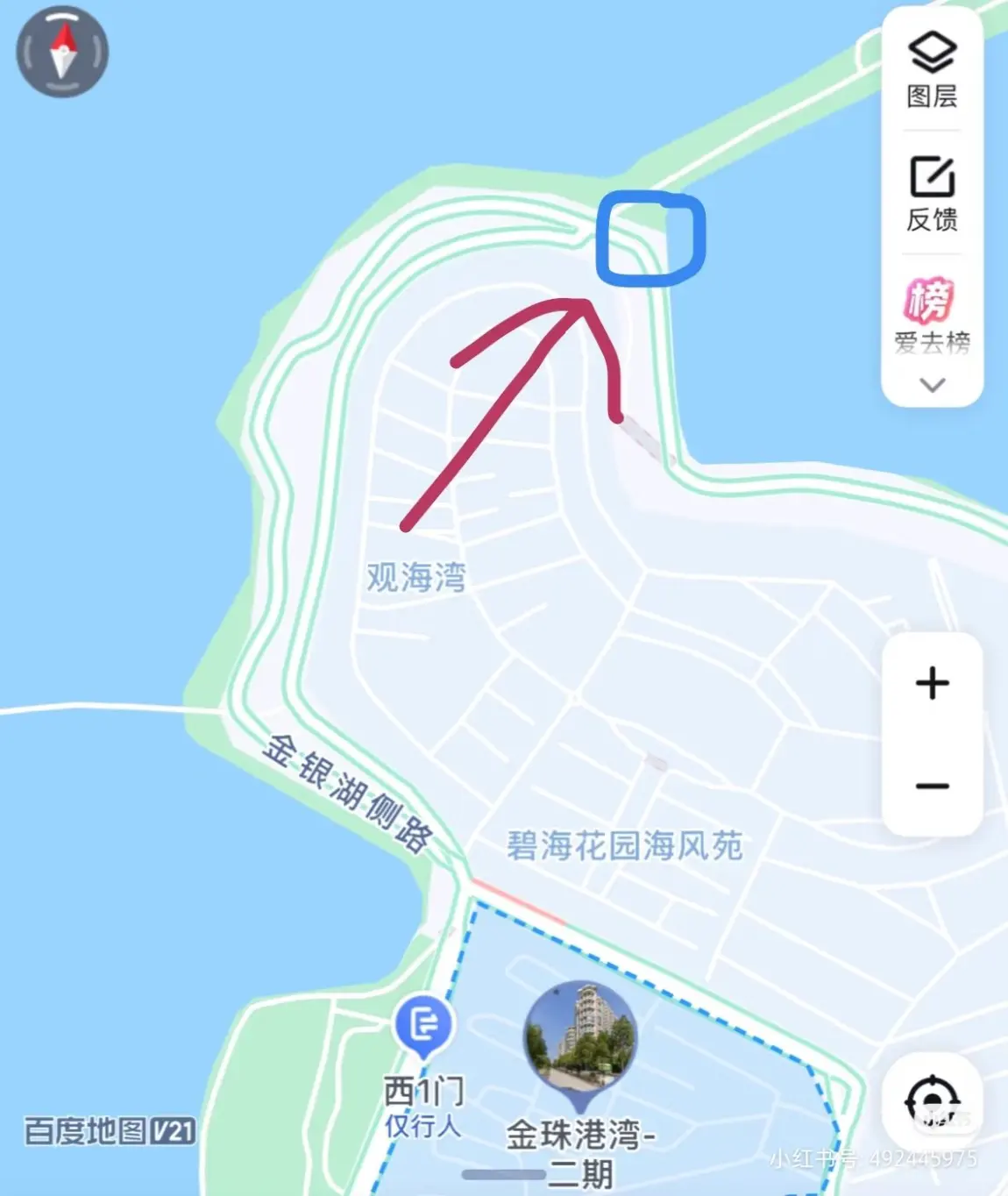Tap the compass to reset map orientation
Viewport: 1008px width, 1196px height.
click(x=62, y=51)
